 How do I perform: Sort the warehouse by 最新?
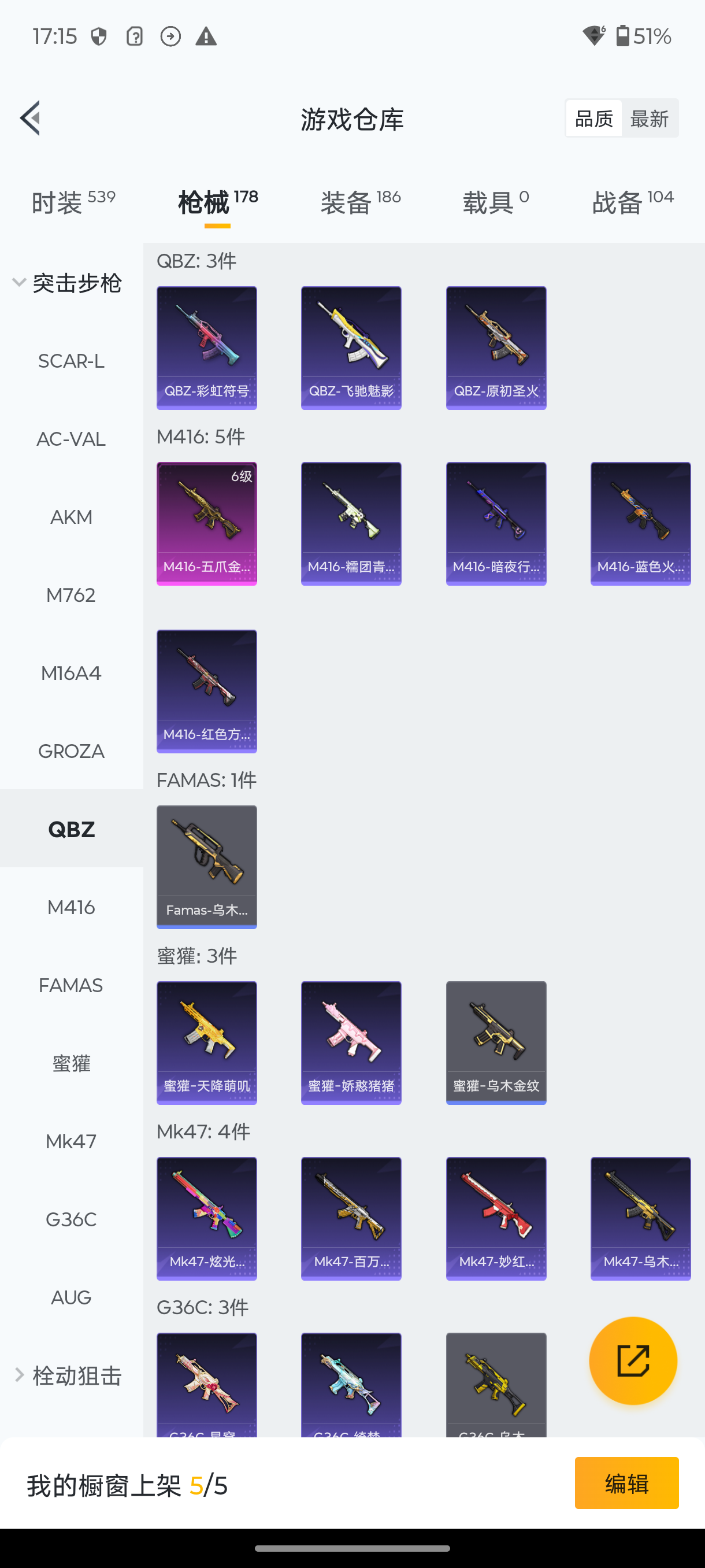(x=649, y=118)
